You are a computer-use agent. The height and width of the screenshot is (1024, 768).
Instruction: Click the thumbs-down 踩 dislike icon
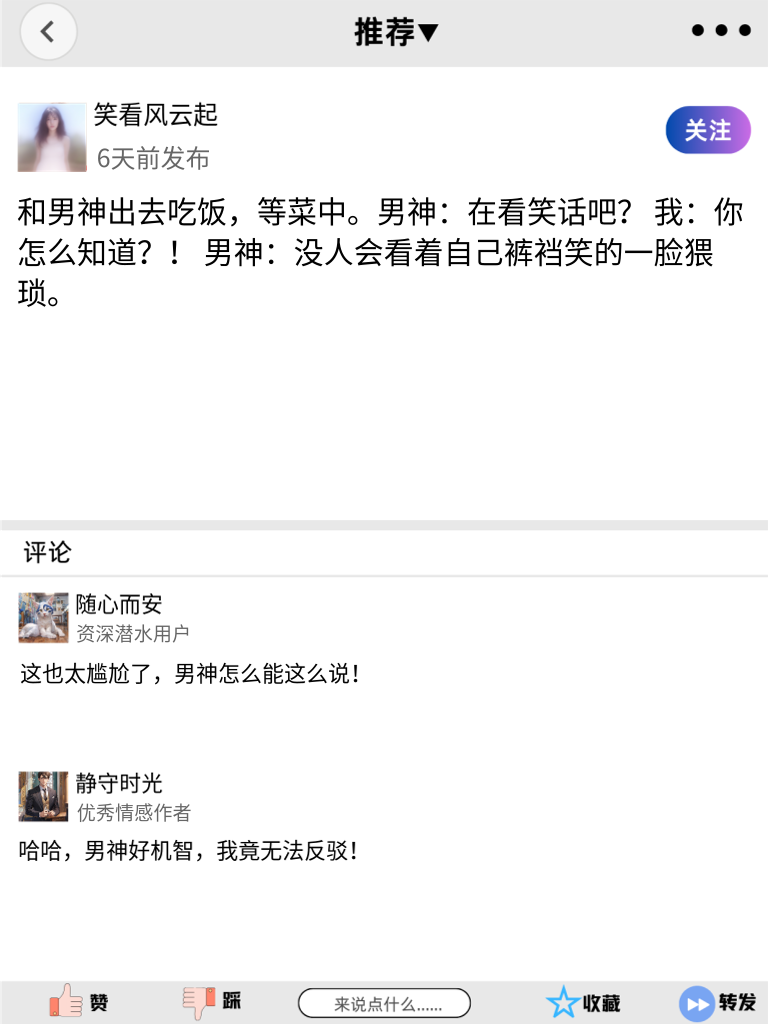198,1002
